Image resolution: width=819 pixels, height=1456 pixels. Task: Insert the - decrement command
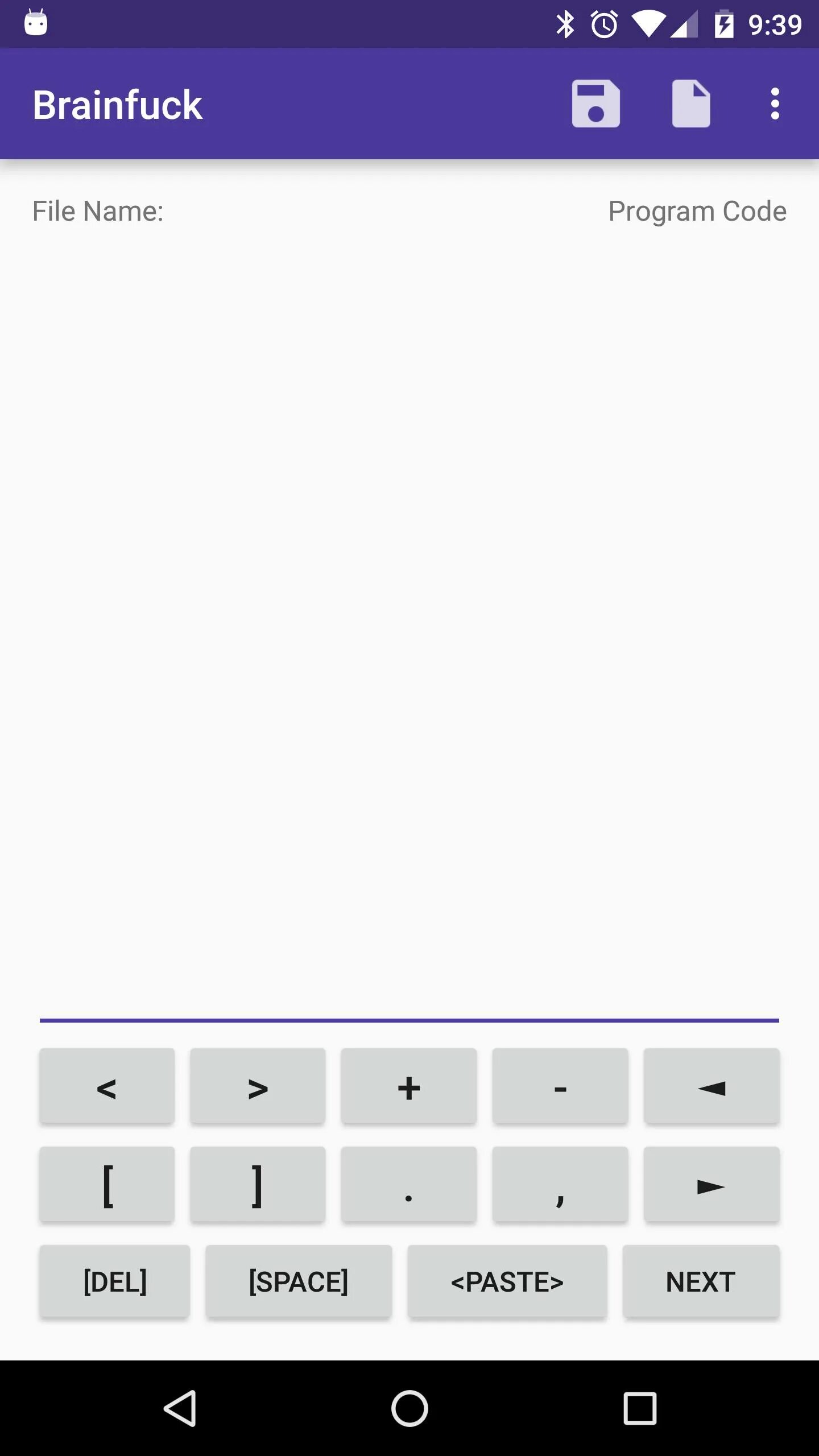coord(560,1086)
